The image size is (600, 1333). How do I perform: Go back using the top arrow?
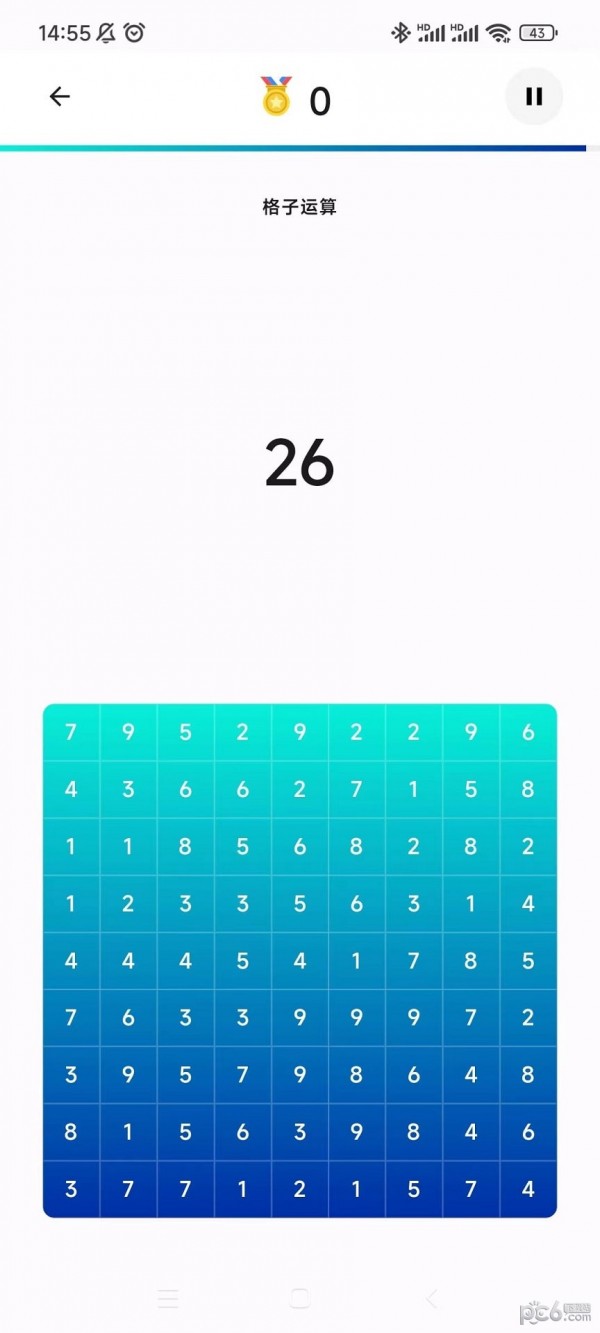click(x=60, y=96)
